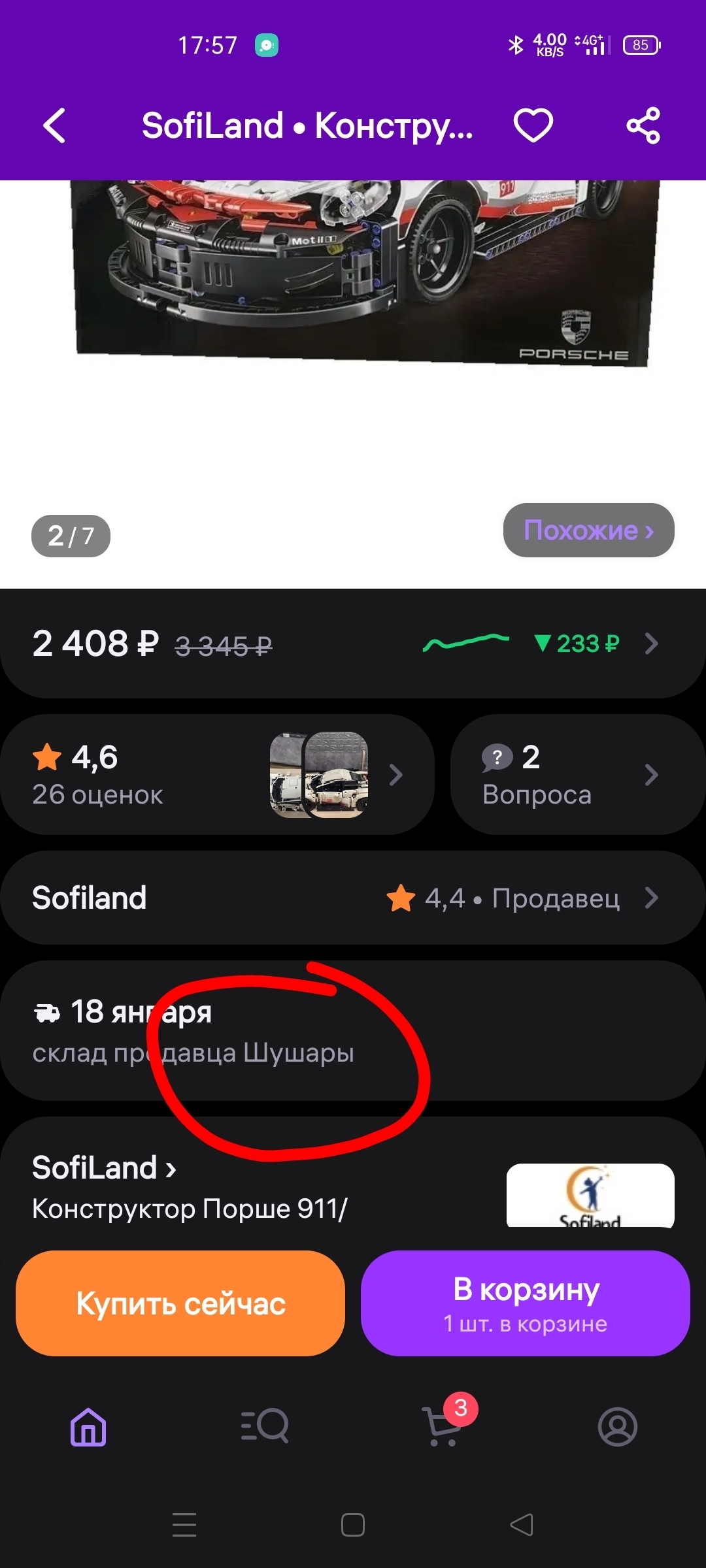706x1568 pixels.
Task: Open the SofiLand brand link
Action: point(105,1168)
